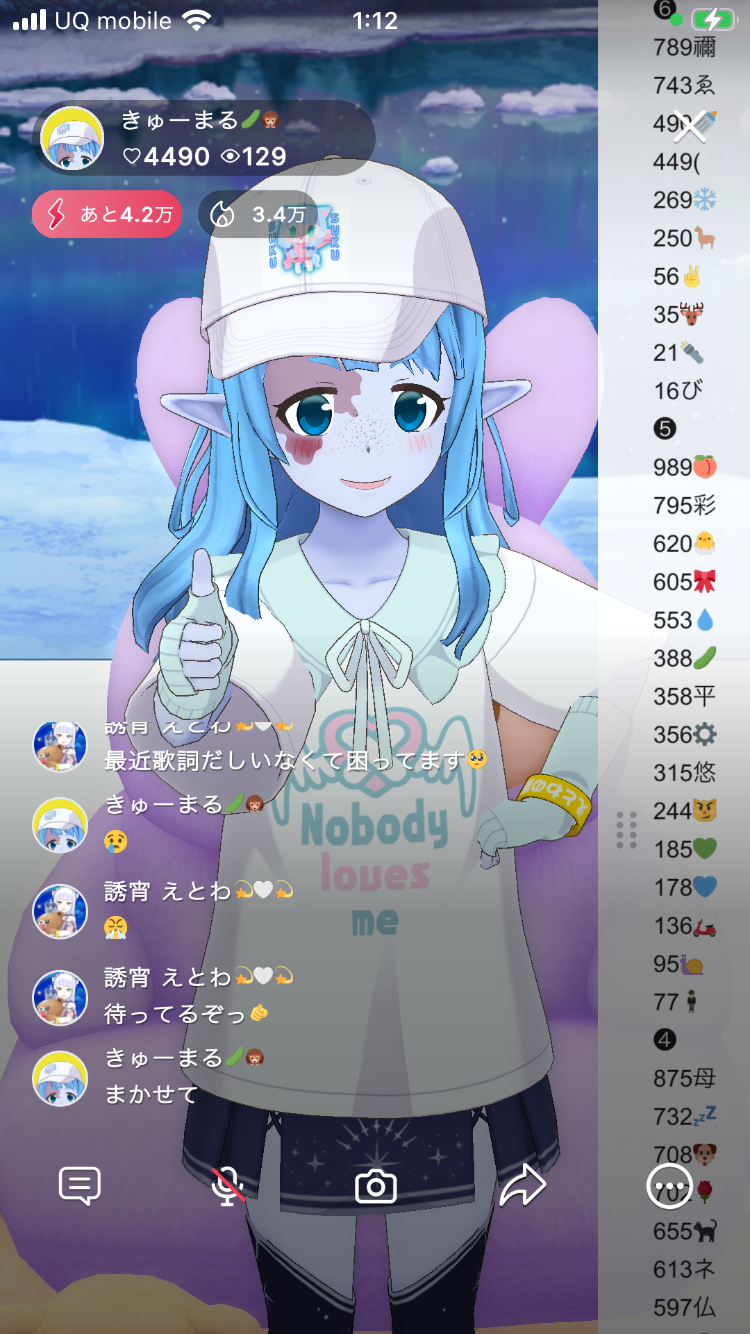Viewport: 750px width, 1334px height.
Task: Close the live stream with X
Action: click(689, 127)
